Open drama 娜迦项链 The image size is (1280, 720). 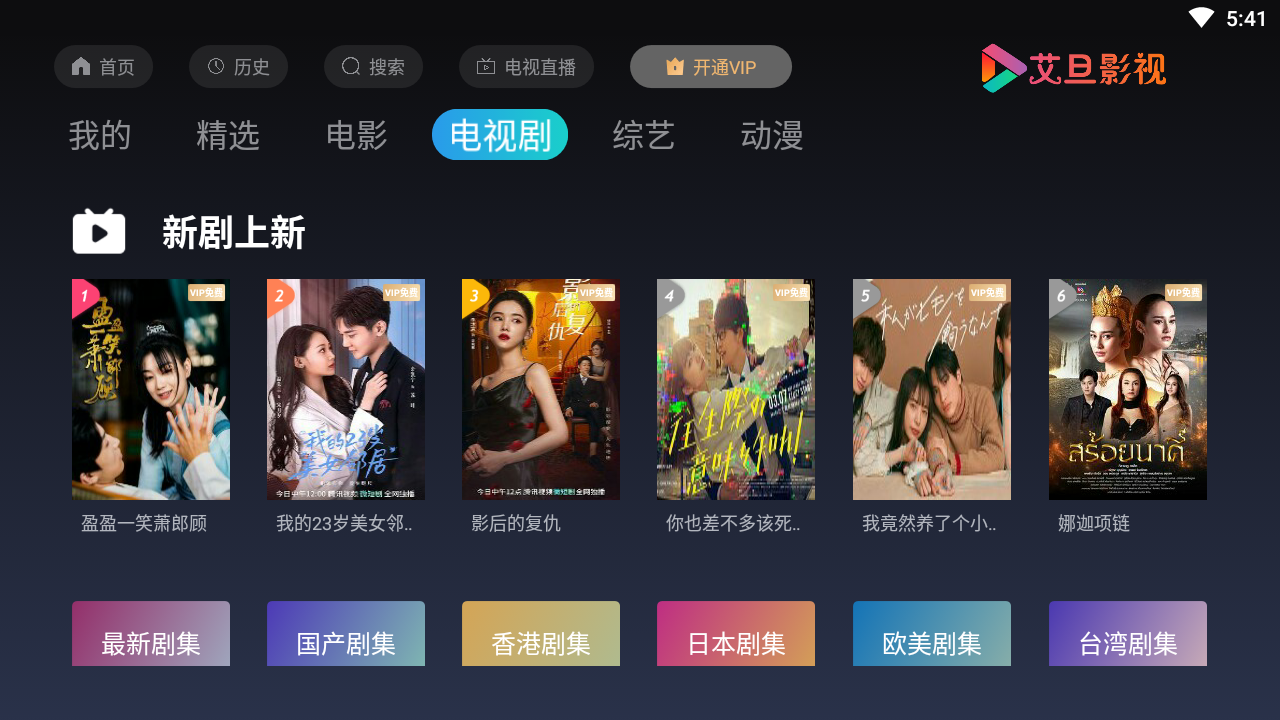pyautogui.click(x=1128, y=390)
